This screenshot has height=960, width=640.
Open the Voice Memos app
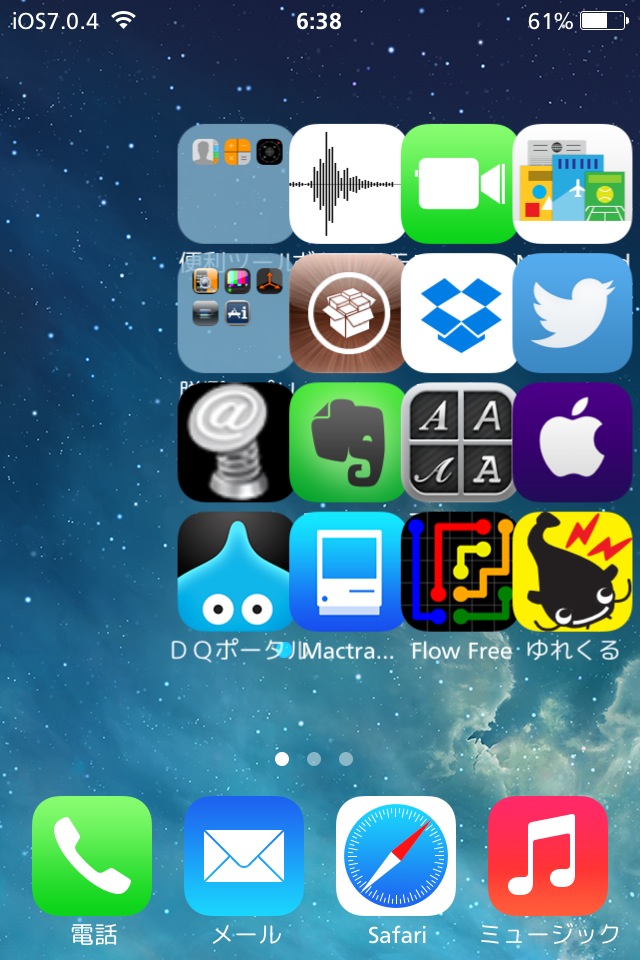click(x=346, y=184)
